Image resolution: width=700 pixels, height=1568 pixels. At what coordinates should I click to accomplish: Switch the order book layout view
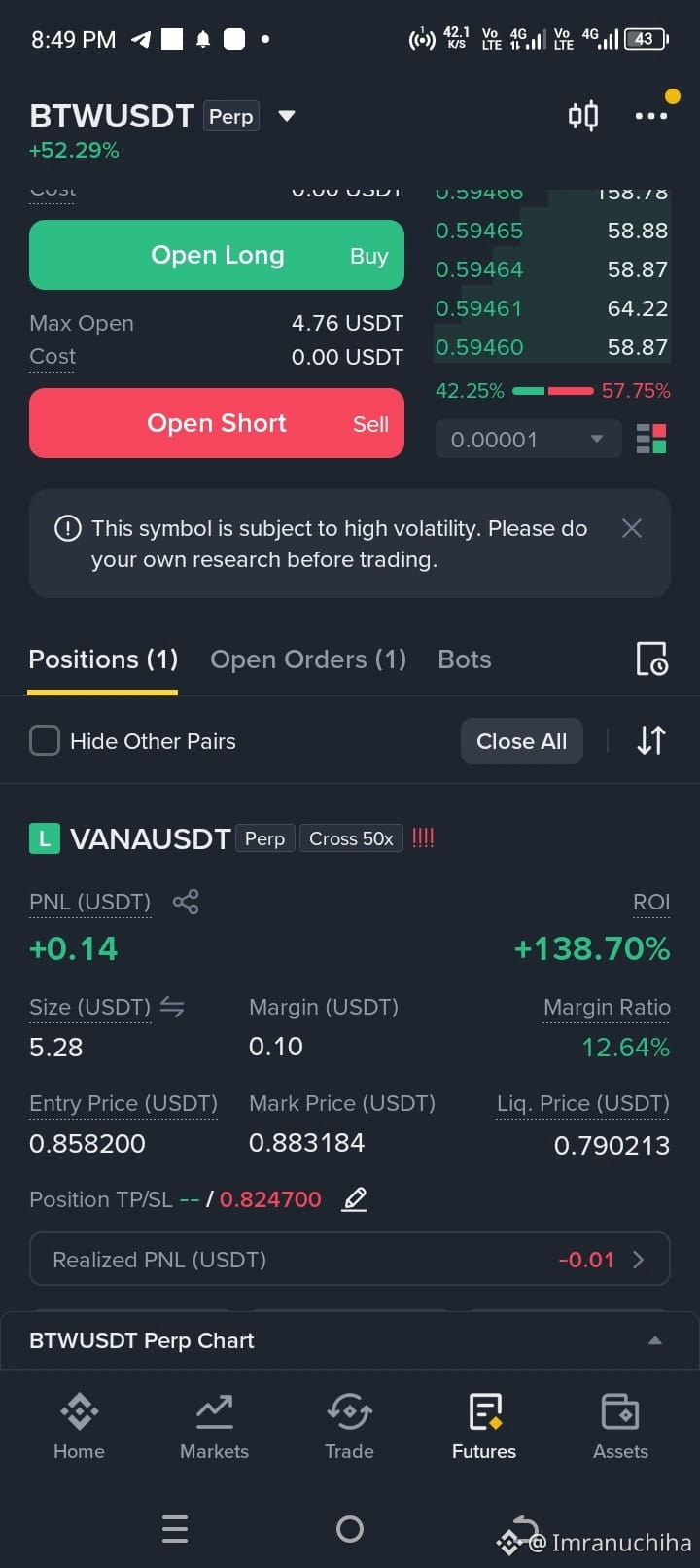point(651,440)
